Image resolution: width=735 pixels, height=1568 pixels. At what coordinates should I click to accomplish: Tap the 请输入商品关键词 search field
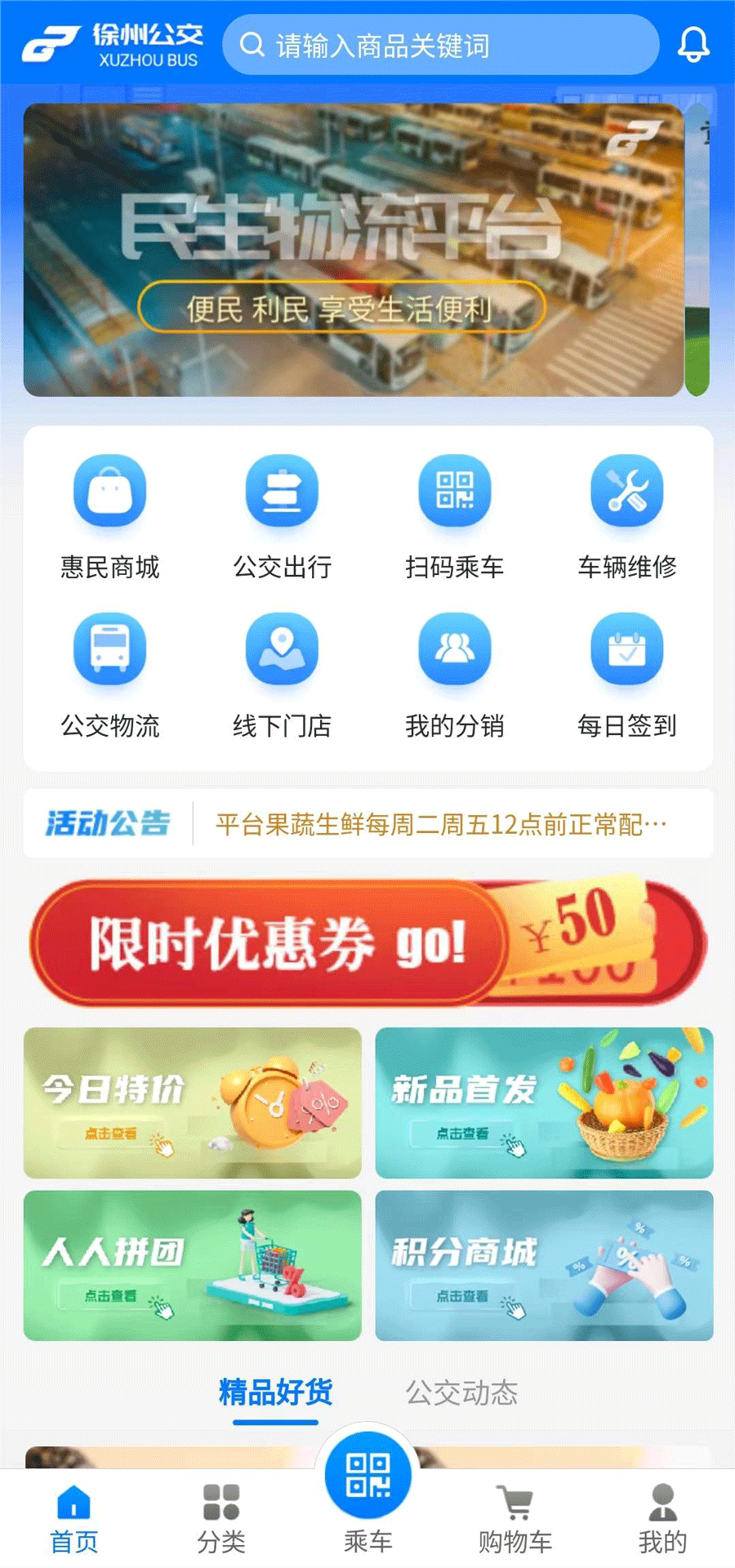tap(441, 45)
